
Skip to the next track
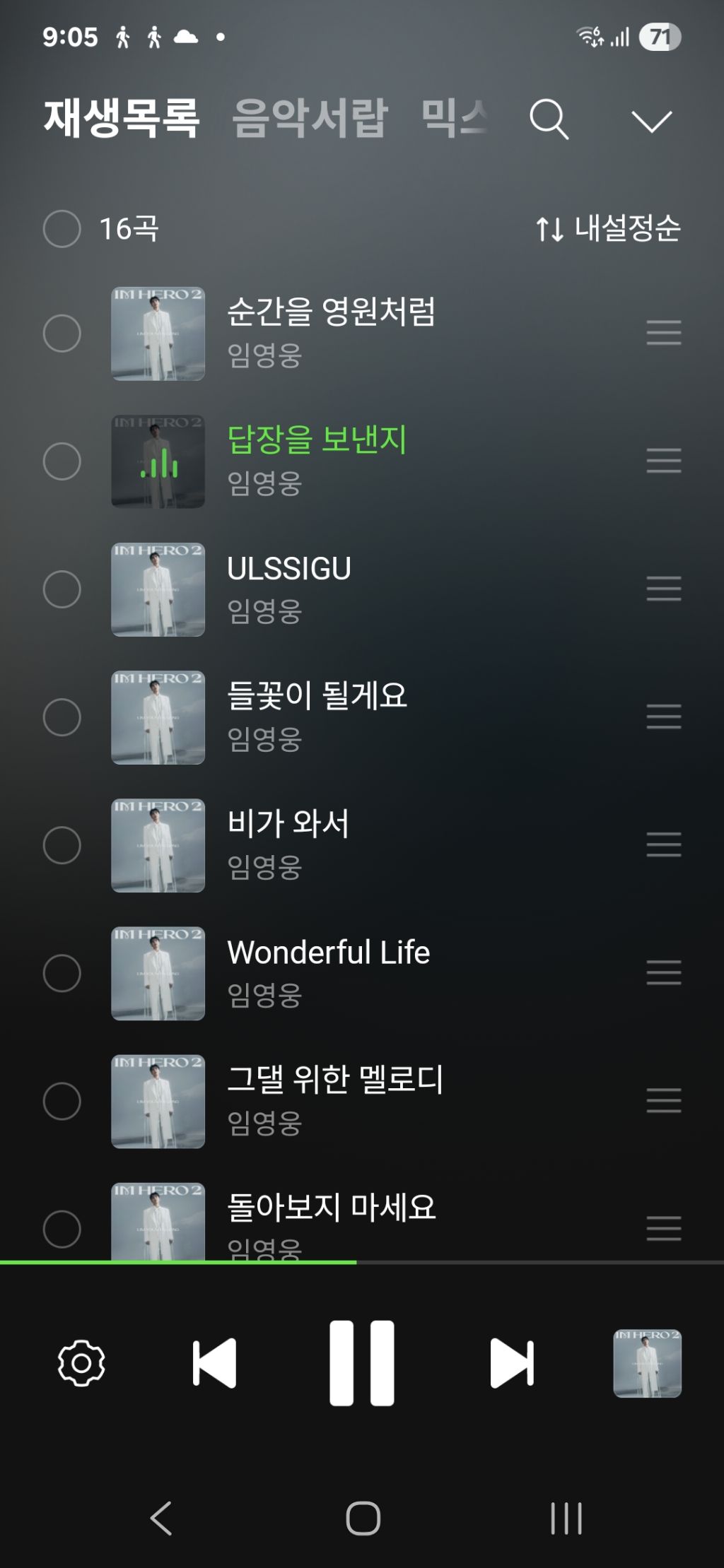(512, 1362)
